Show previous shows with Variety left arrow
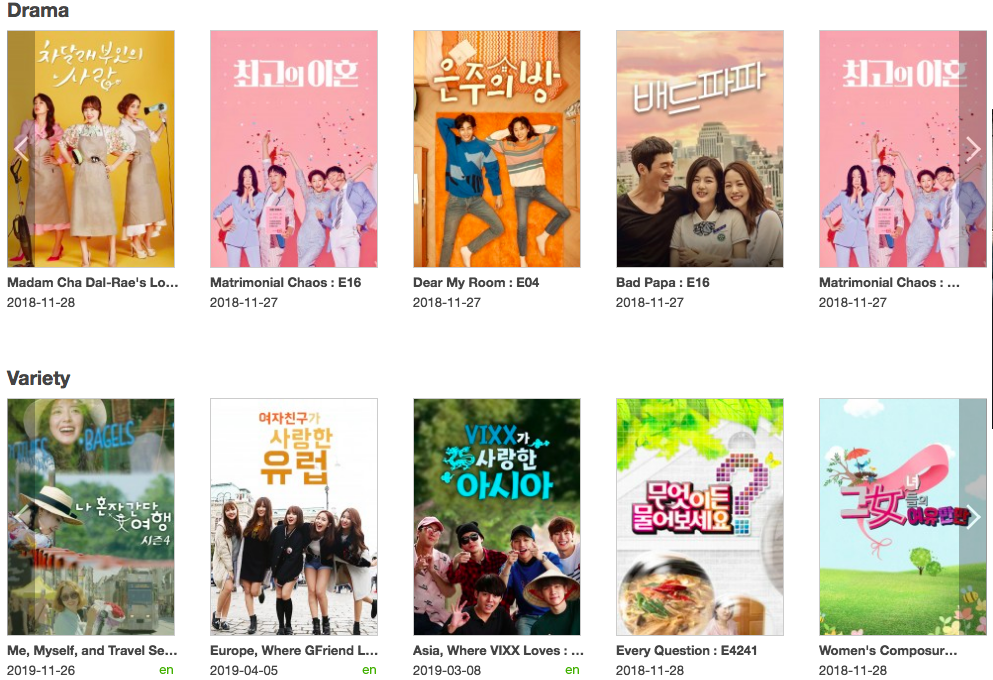This screenshot has width=993, height=680. (21, 517)
